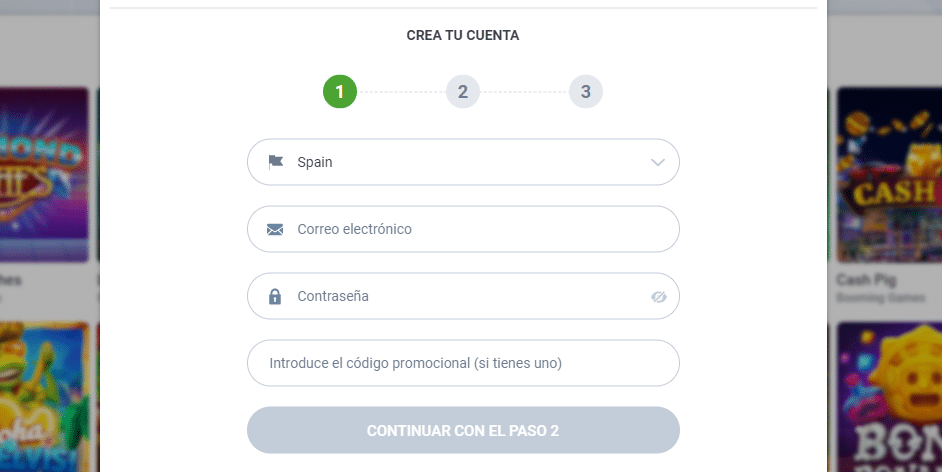Tap Continuar con el paso 2
Screen dimensions: 942x472
coord(463,431)
